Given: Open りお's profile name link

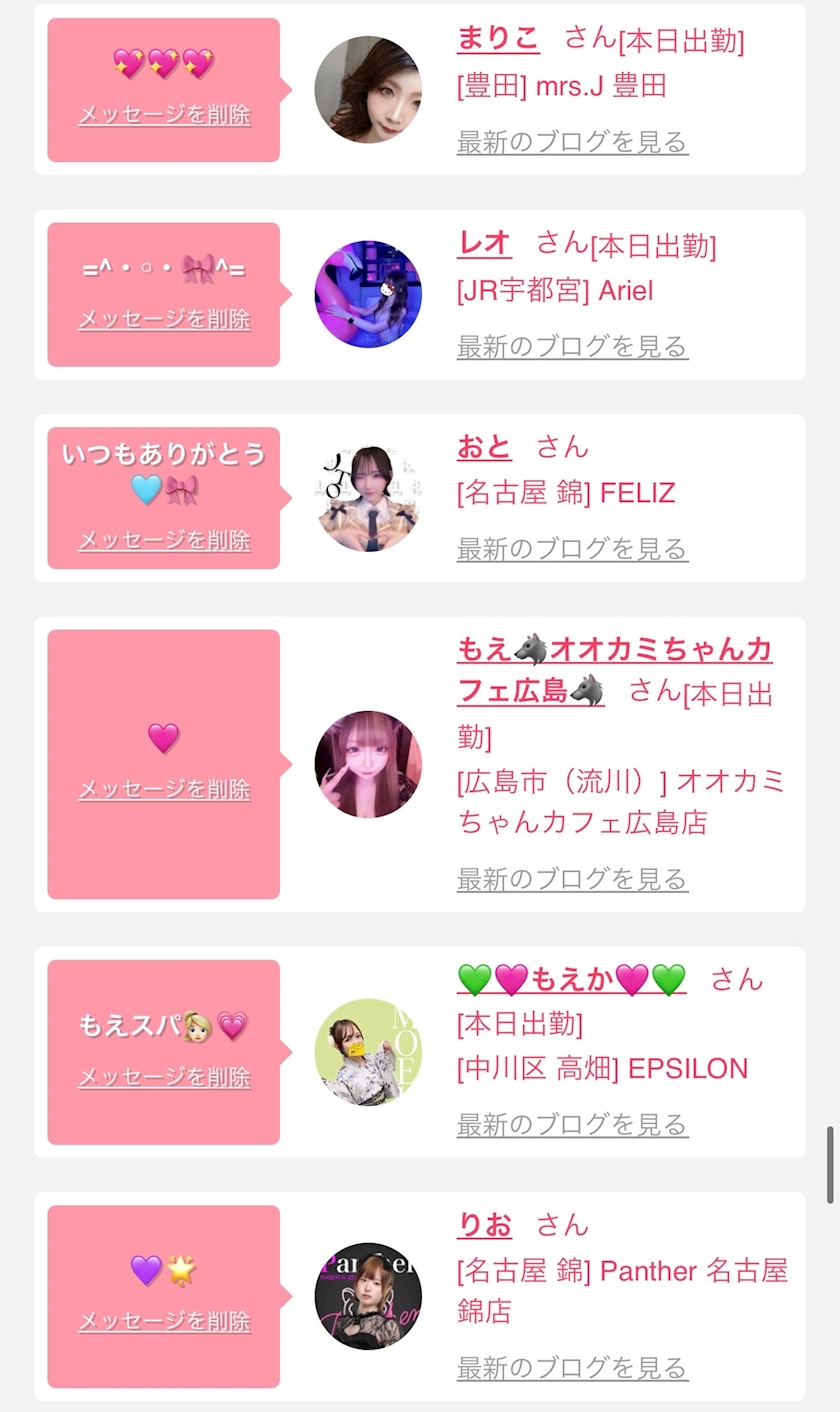Looking at the screenshot, I should pyautogui.click(x=484, y=1225).
